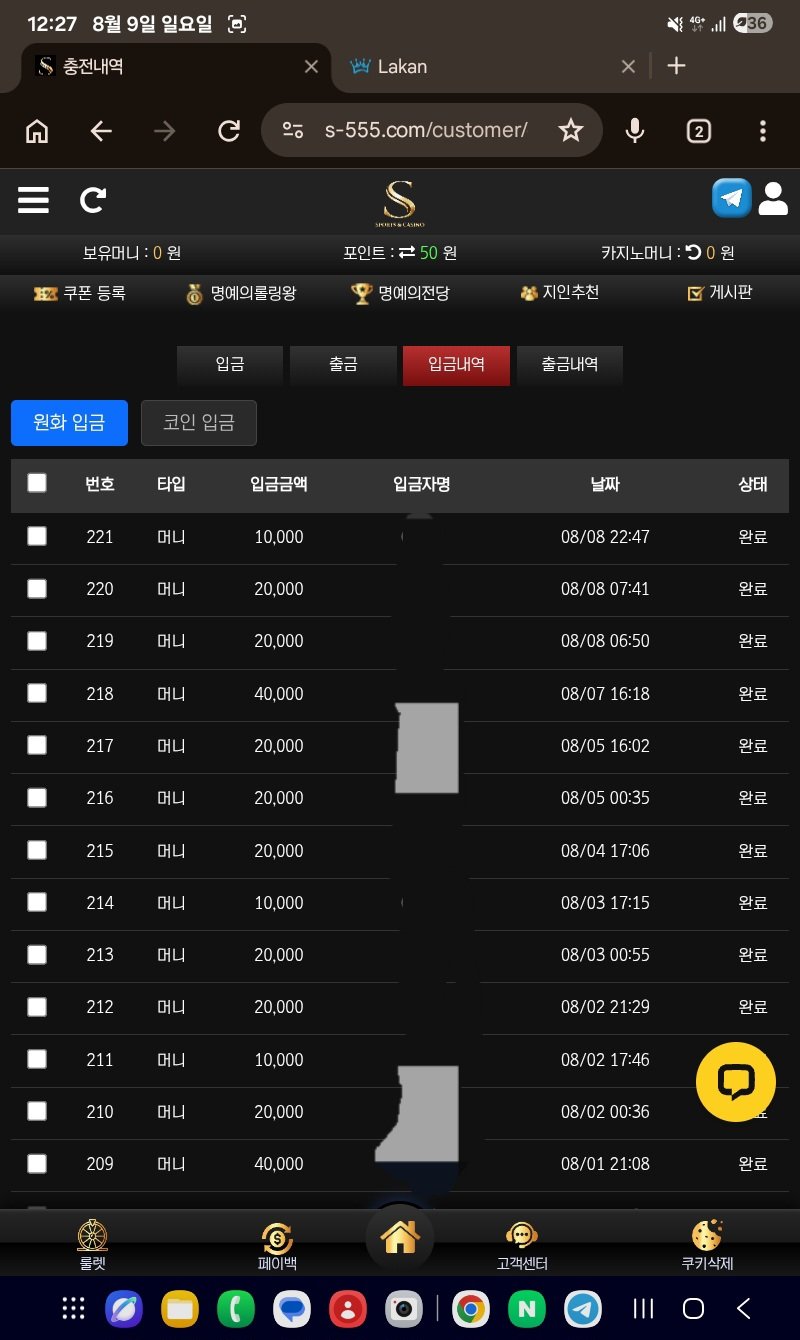Open the hamburger side menu
800x1340 pixels.
click(x=33, y=200)
